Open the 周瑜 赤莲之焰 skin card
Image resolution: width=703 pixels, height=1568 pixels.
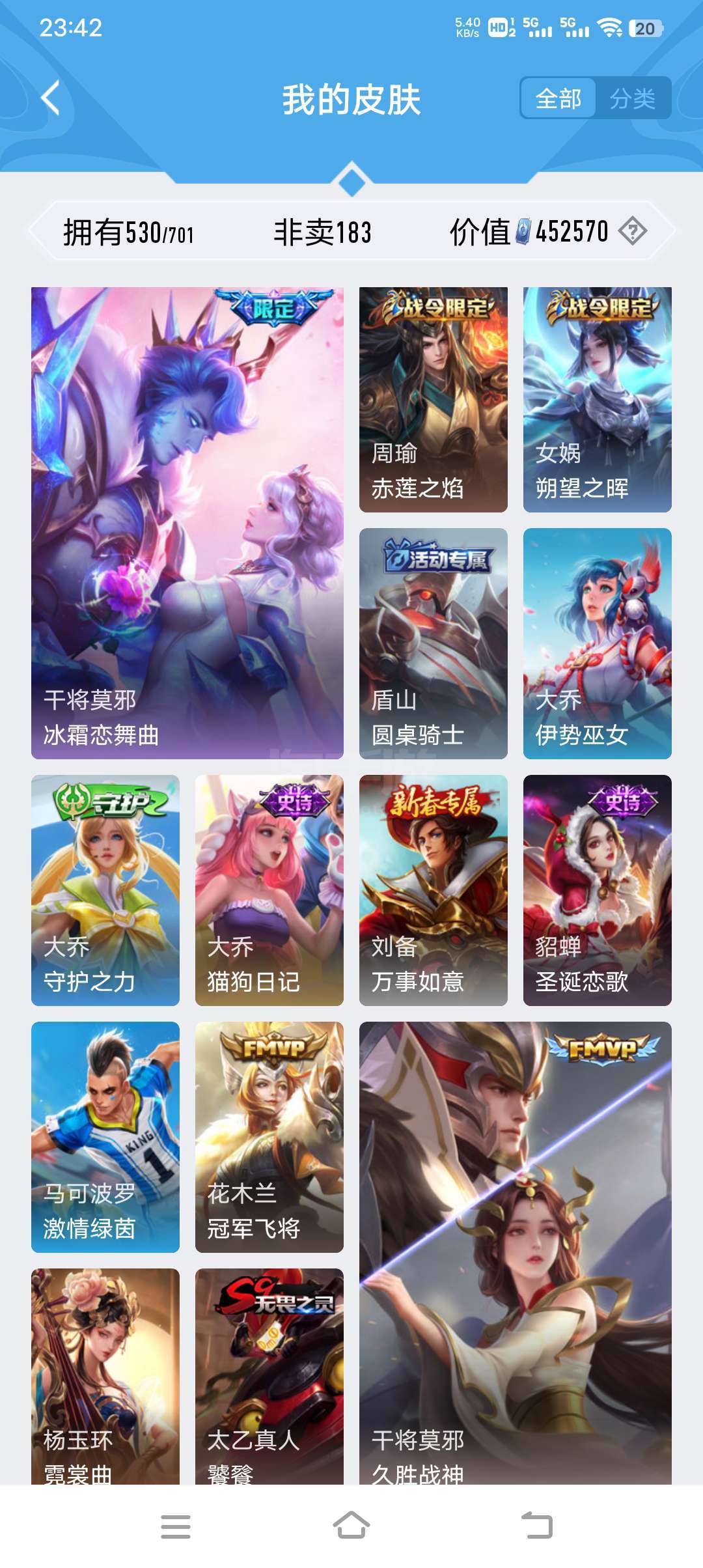click(x=434, y=399)
